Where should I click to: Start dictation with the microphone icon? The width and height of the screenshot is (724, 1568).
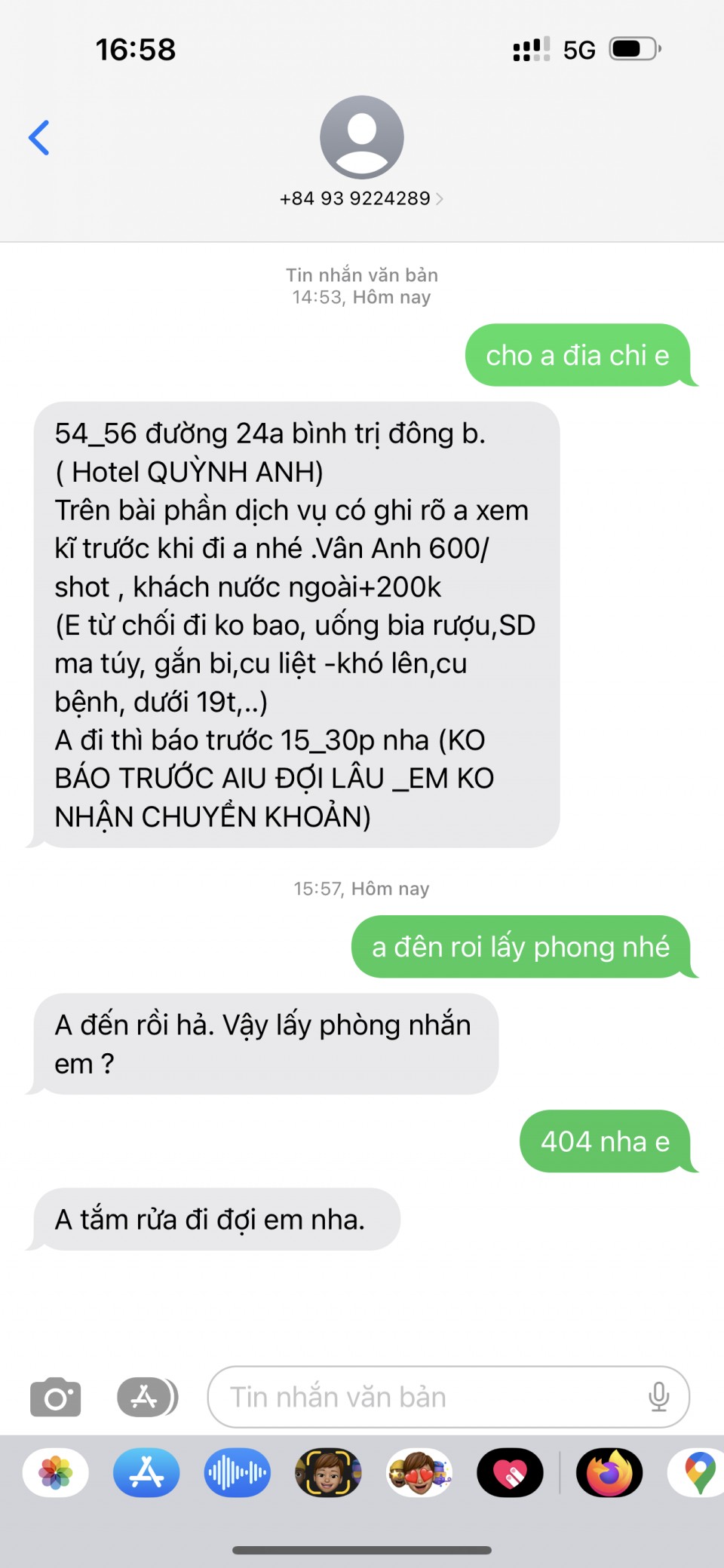(658, 1397)
